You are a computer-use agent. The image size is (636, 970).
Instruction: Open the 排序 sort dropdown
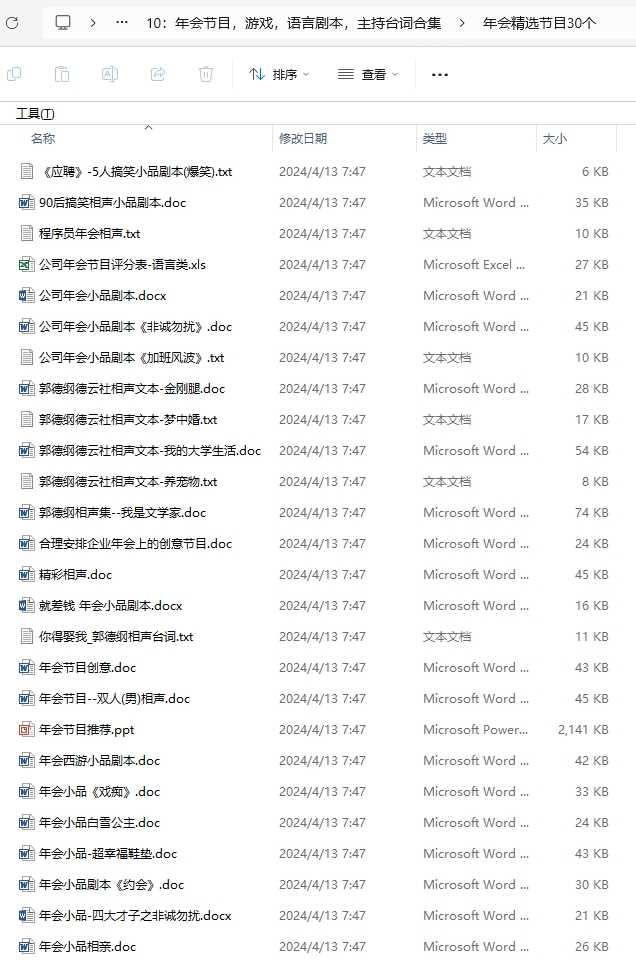pos(279,74)
